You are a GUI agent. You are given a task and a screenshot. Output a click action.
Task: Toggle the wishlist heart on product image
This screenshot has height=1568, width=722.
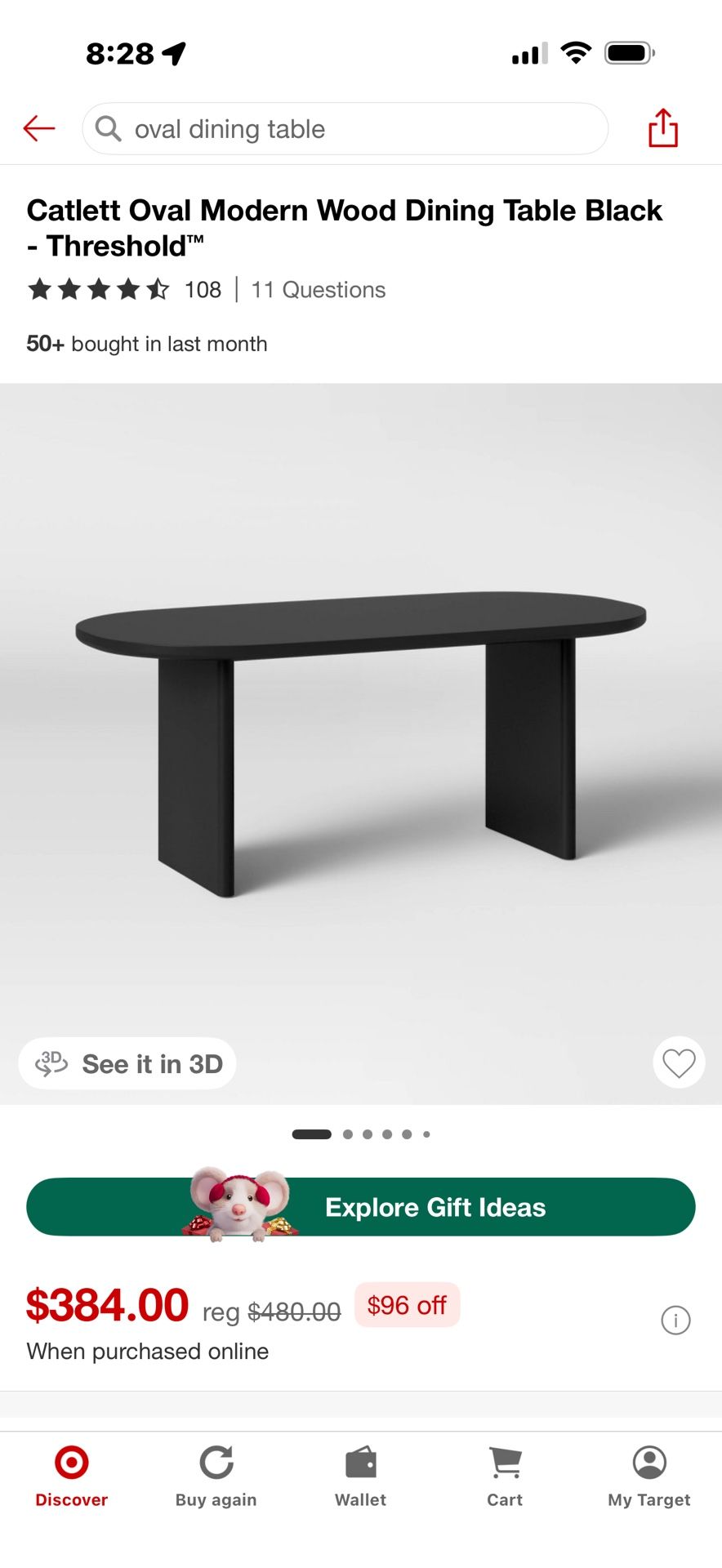point(679,1062)
